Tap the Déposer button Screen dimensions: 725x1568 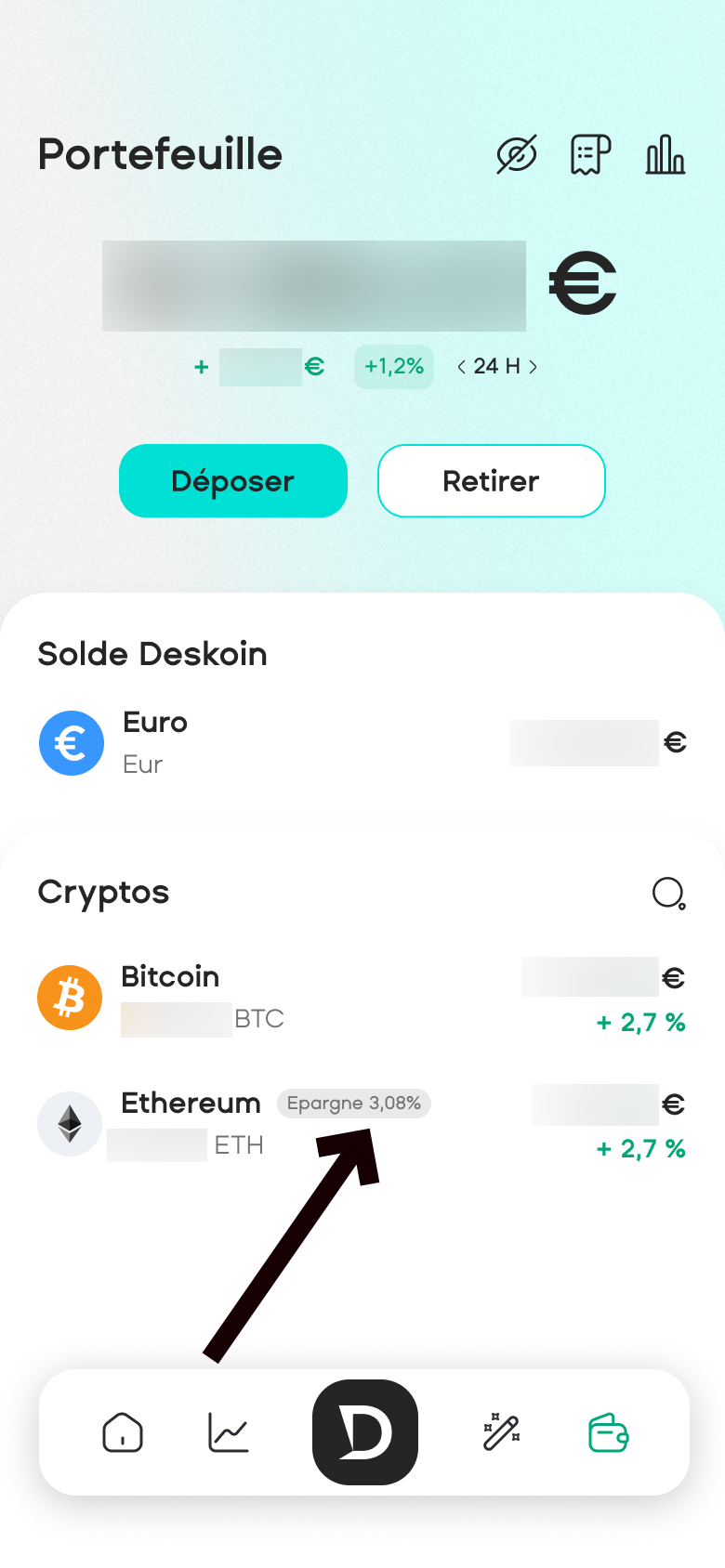233,481
